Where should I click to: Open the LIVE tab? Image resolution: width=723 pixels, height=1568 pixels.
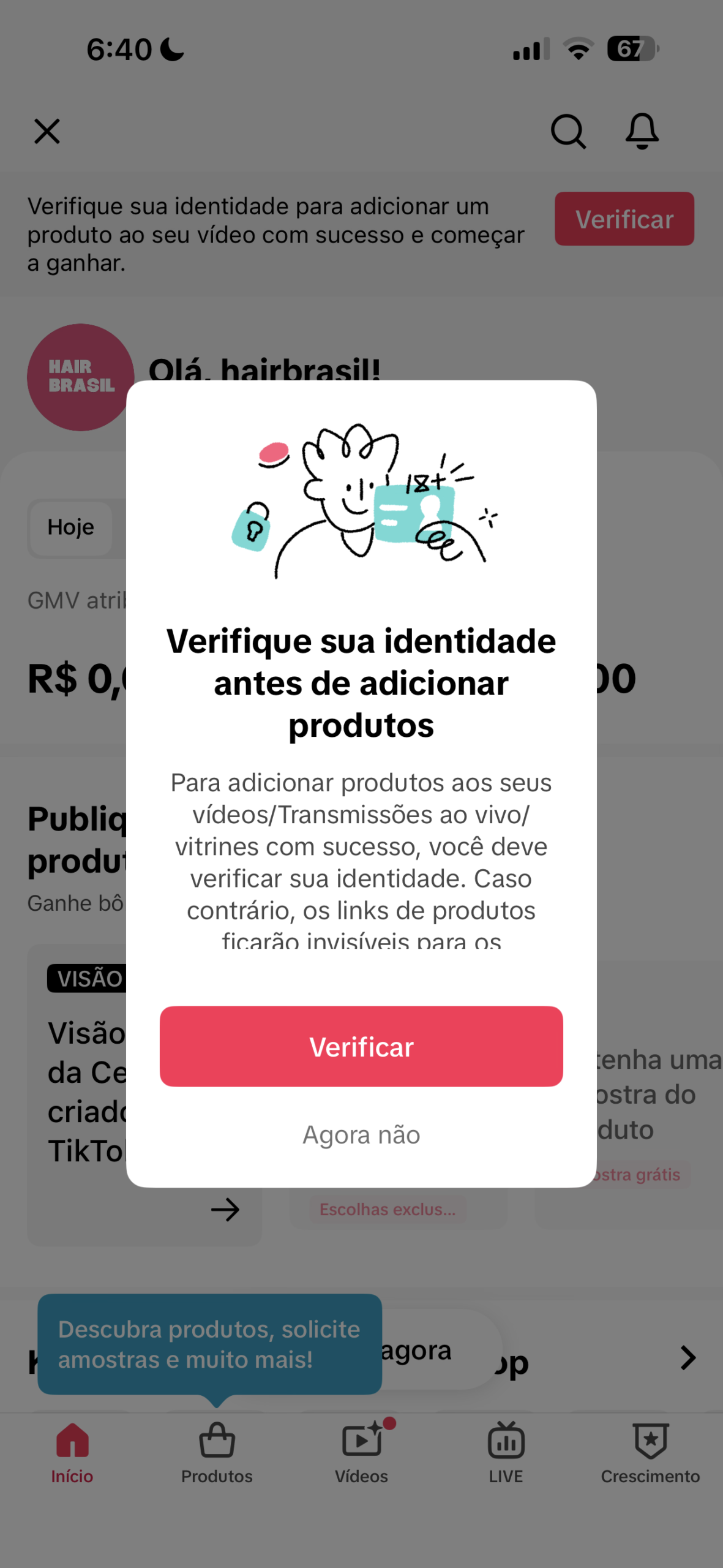506,1453
